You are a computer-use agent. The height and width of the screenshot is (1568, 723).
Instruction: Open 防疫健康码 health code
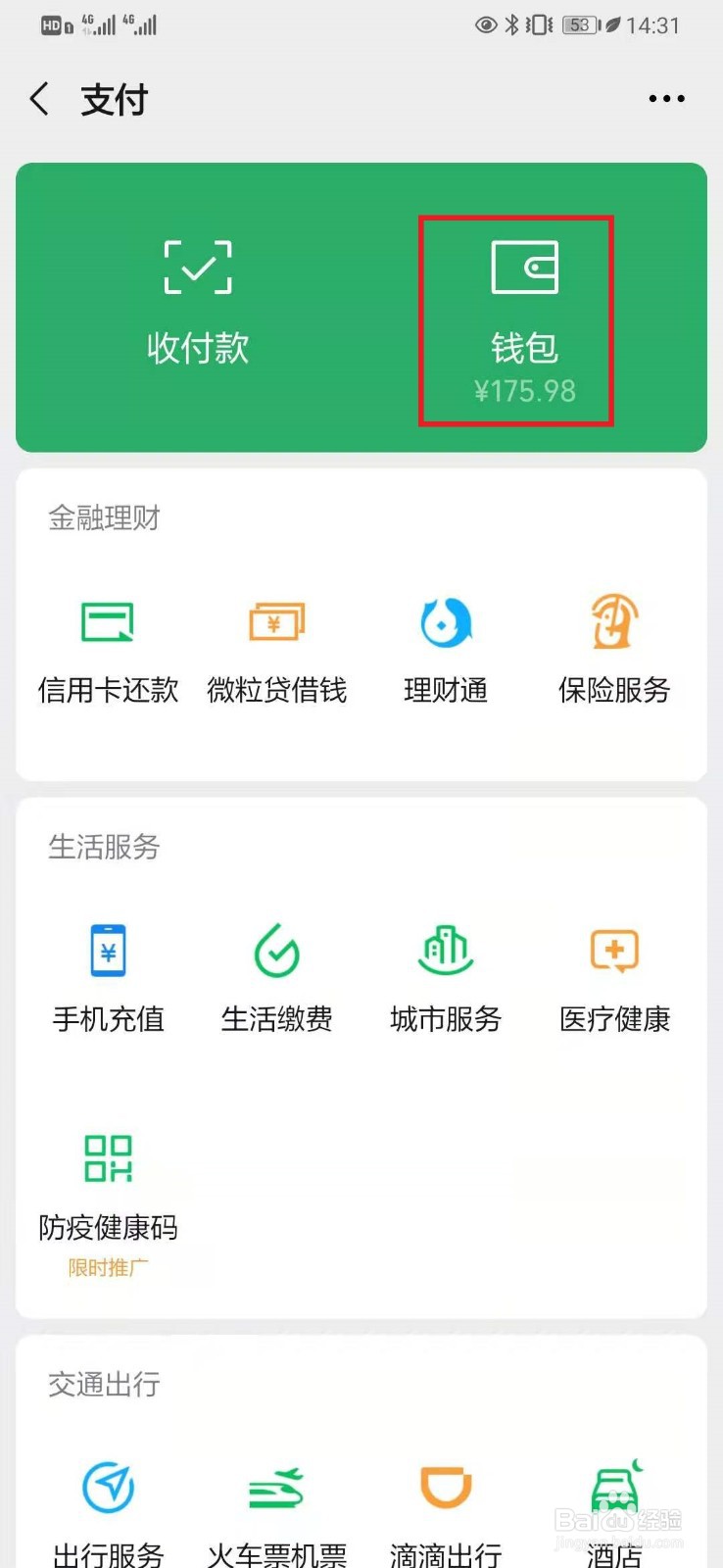point(108,1186)
